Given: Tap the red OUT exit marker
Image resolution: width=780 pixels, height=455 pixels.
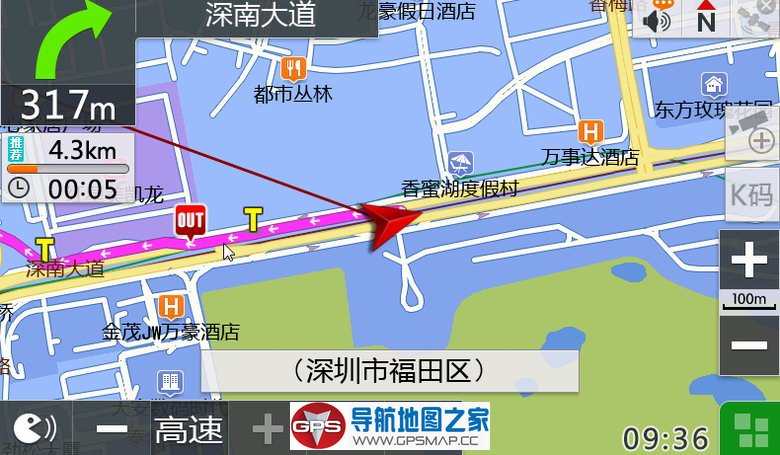Looking at the screenshot, I should [x=189, y=220].
